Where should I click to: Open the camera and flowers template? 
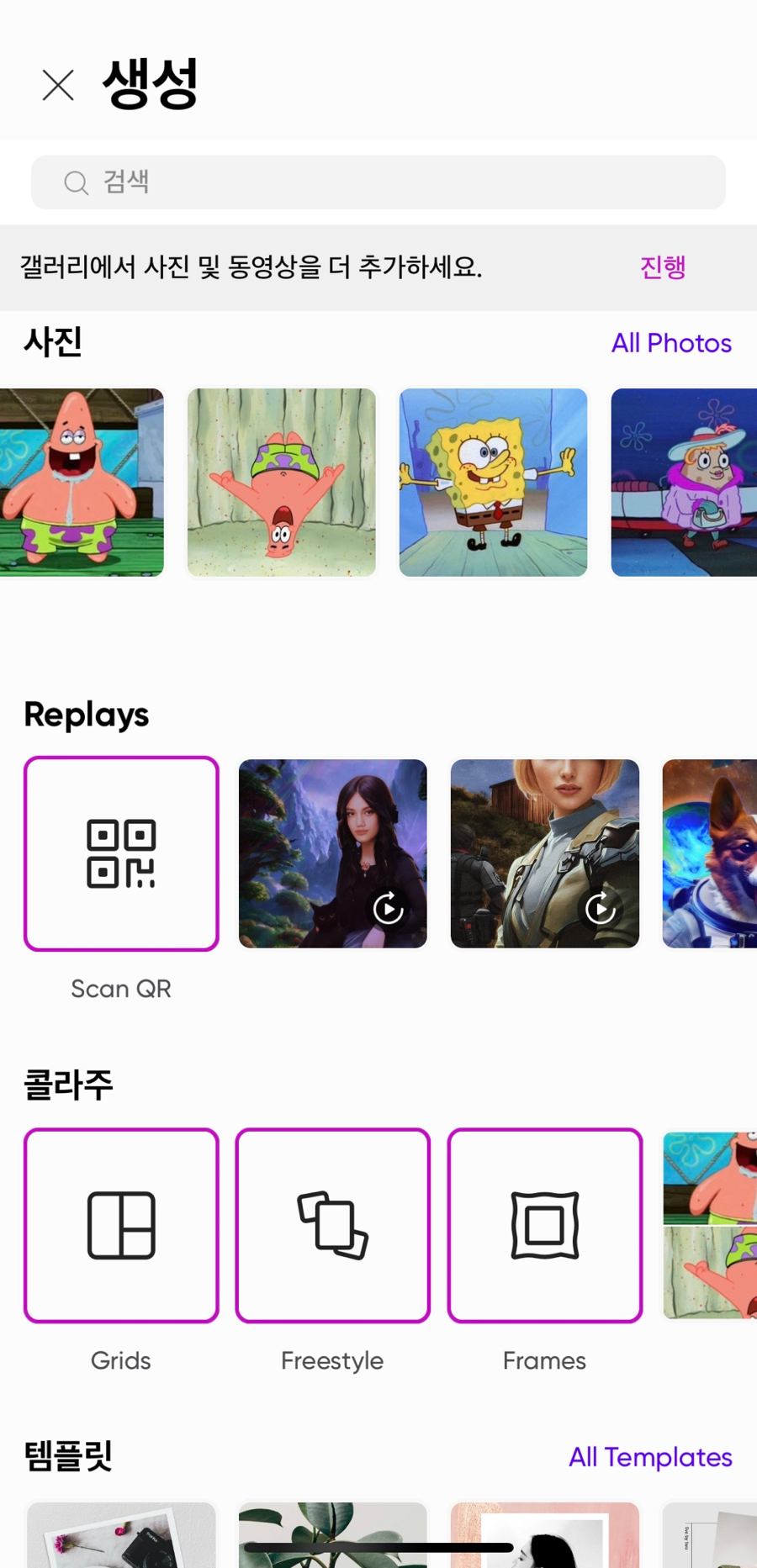[x=121, y=1535]
